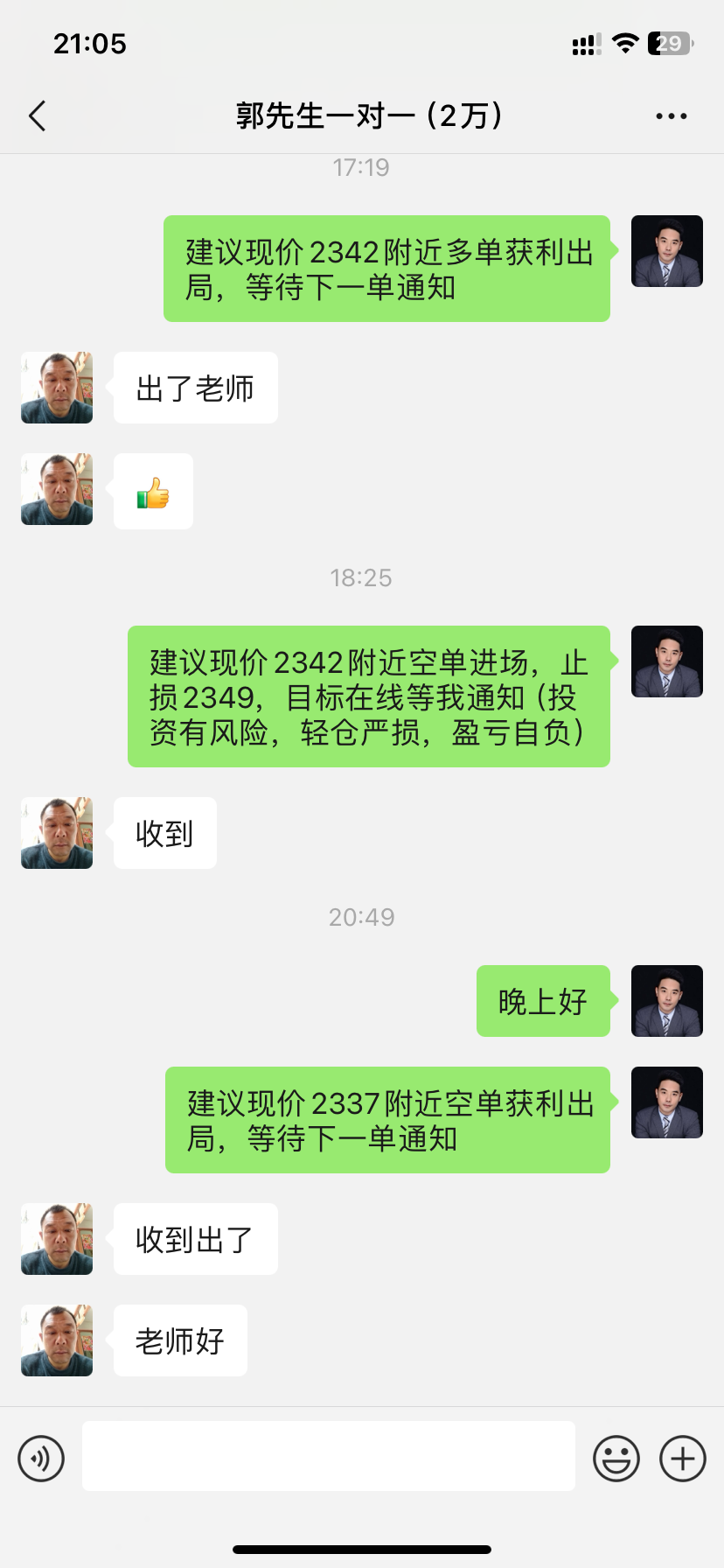Open contact's avatar next to 收到出了
Image resolution: width=724 pixels, height=1568 pixels.
coord(57,1239)
